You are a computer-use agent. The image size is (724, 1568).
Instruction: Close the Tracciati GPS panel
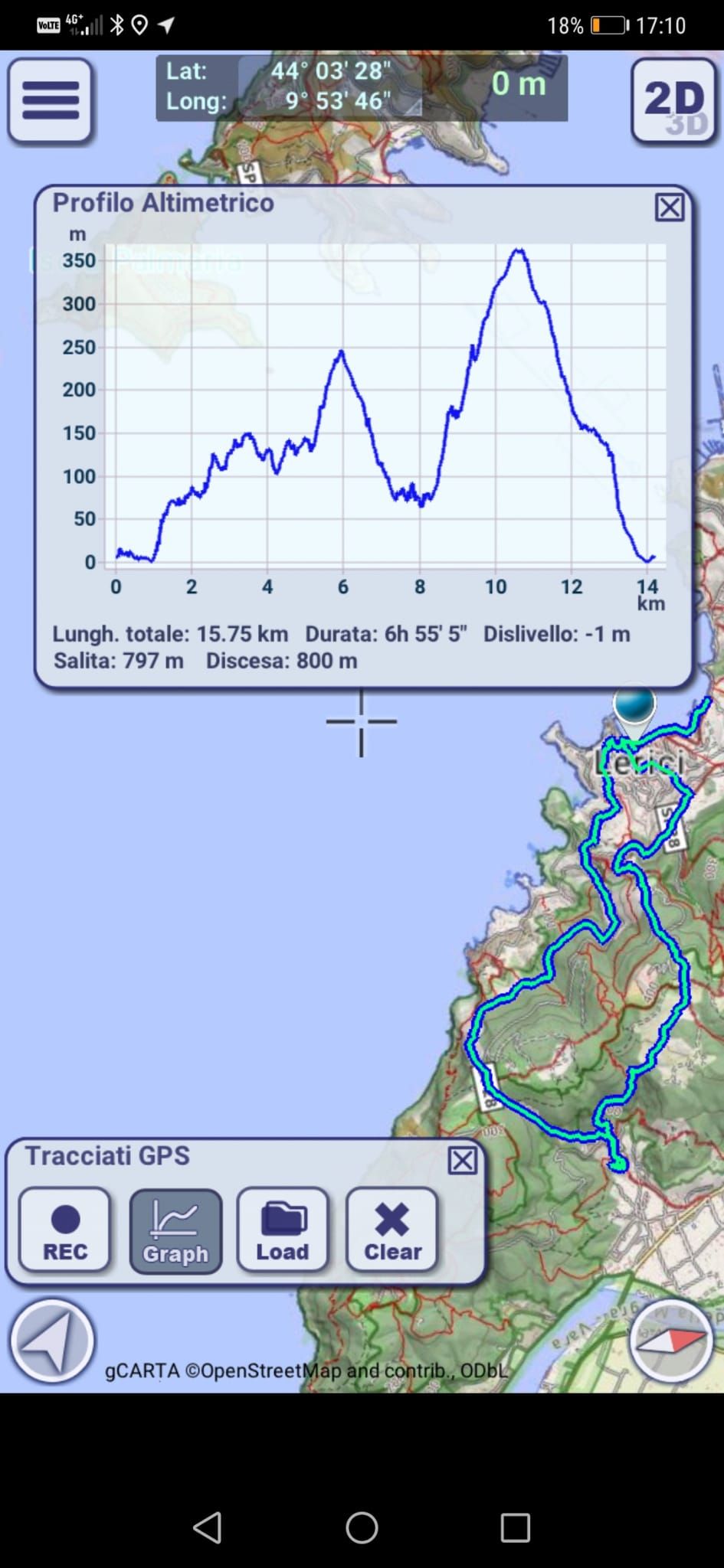tap(462, 1161)
